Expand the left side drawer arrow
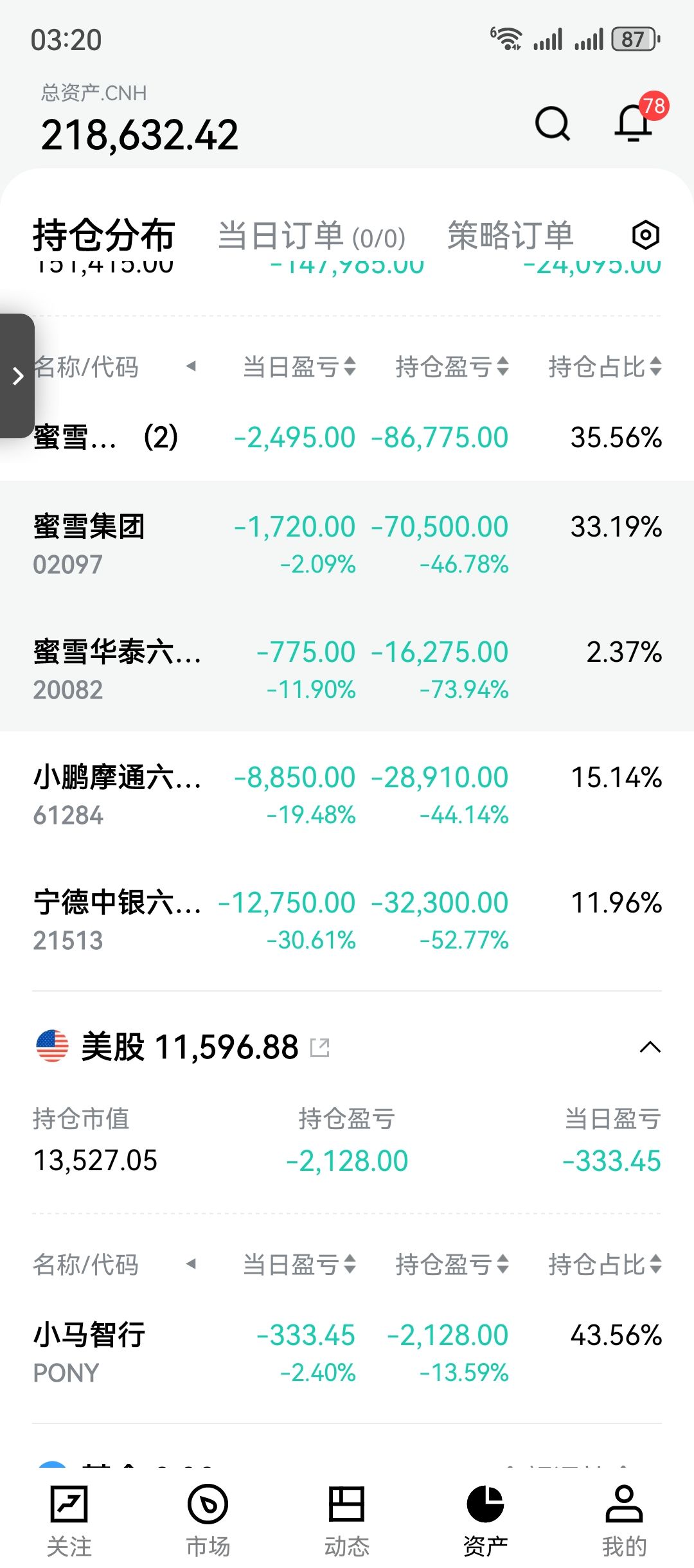Image resolution: width=694 pixels, height=1568 pixels. [17, 376]
